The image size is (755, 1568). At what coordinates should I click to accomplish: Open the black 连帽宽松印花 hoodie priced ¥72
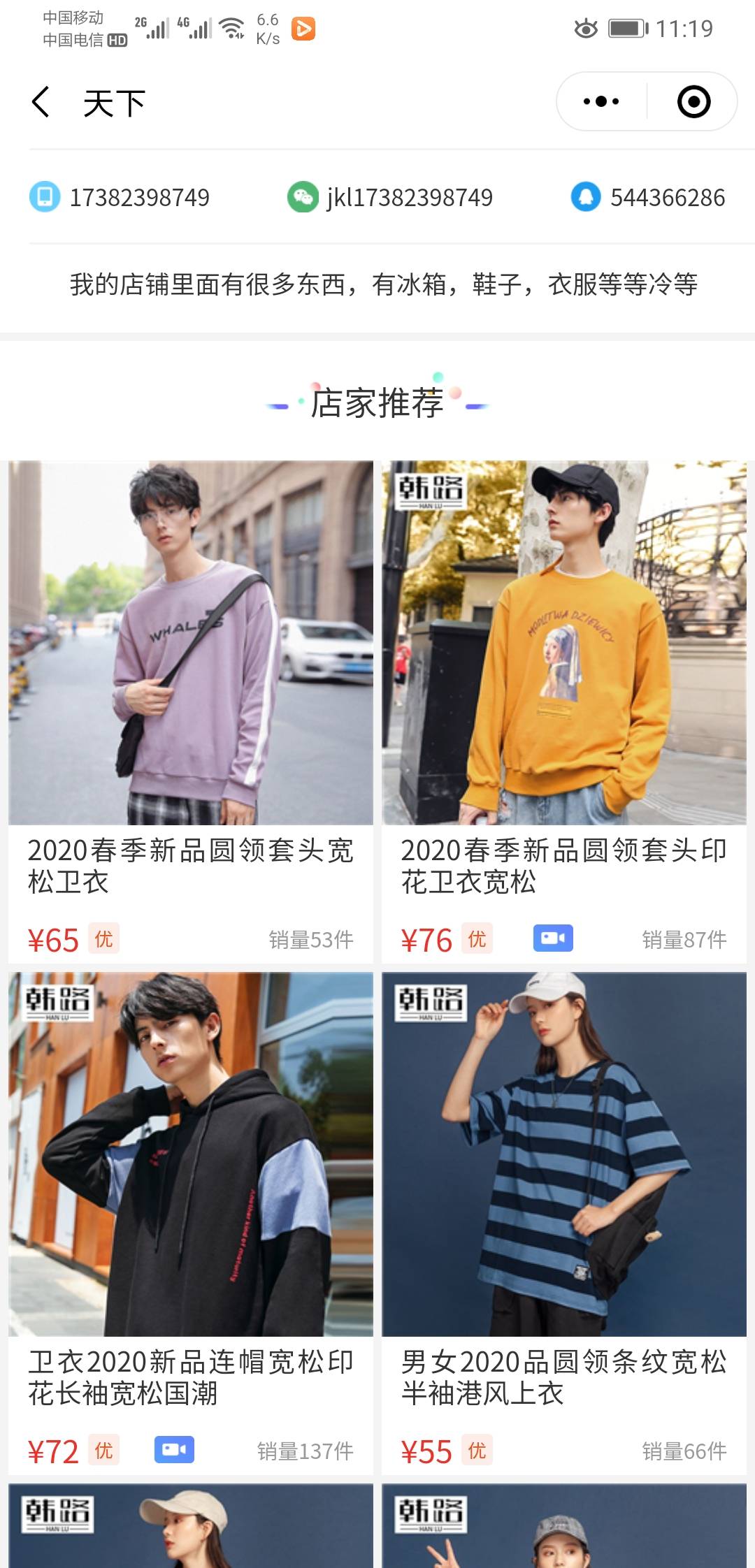point(190,1154)
